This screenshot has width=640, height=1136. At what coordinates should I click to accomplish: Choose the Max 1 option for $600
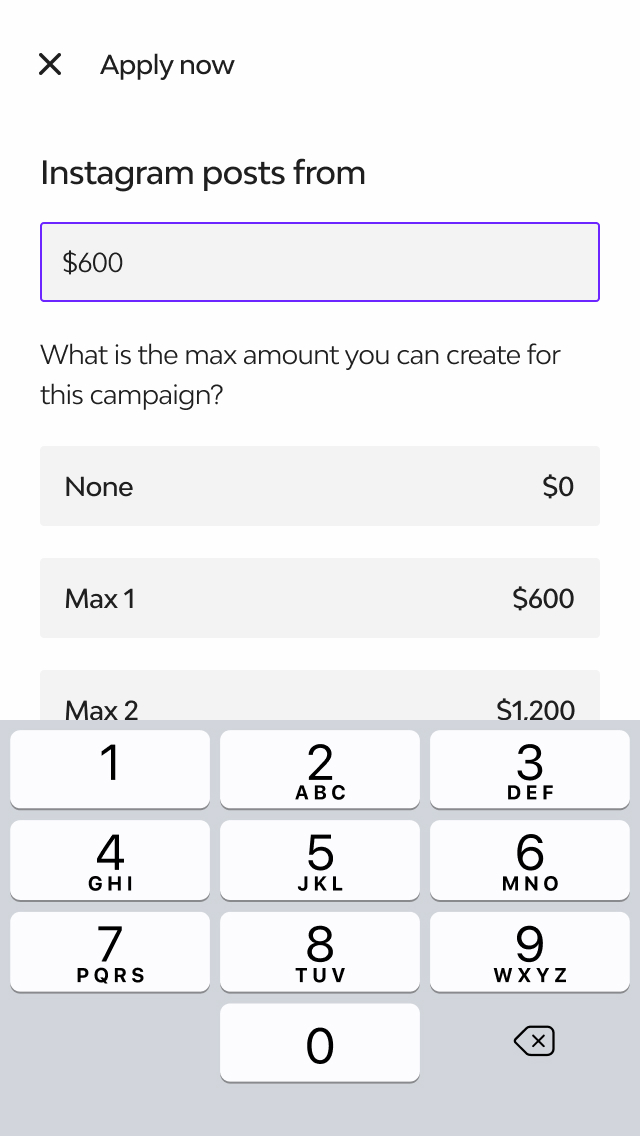[320, 598]
